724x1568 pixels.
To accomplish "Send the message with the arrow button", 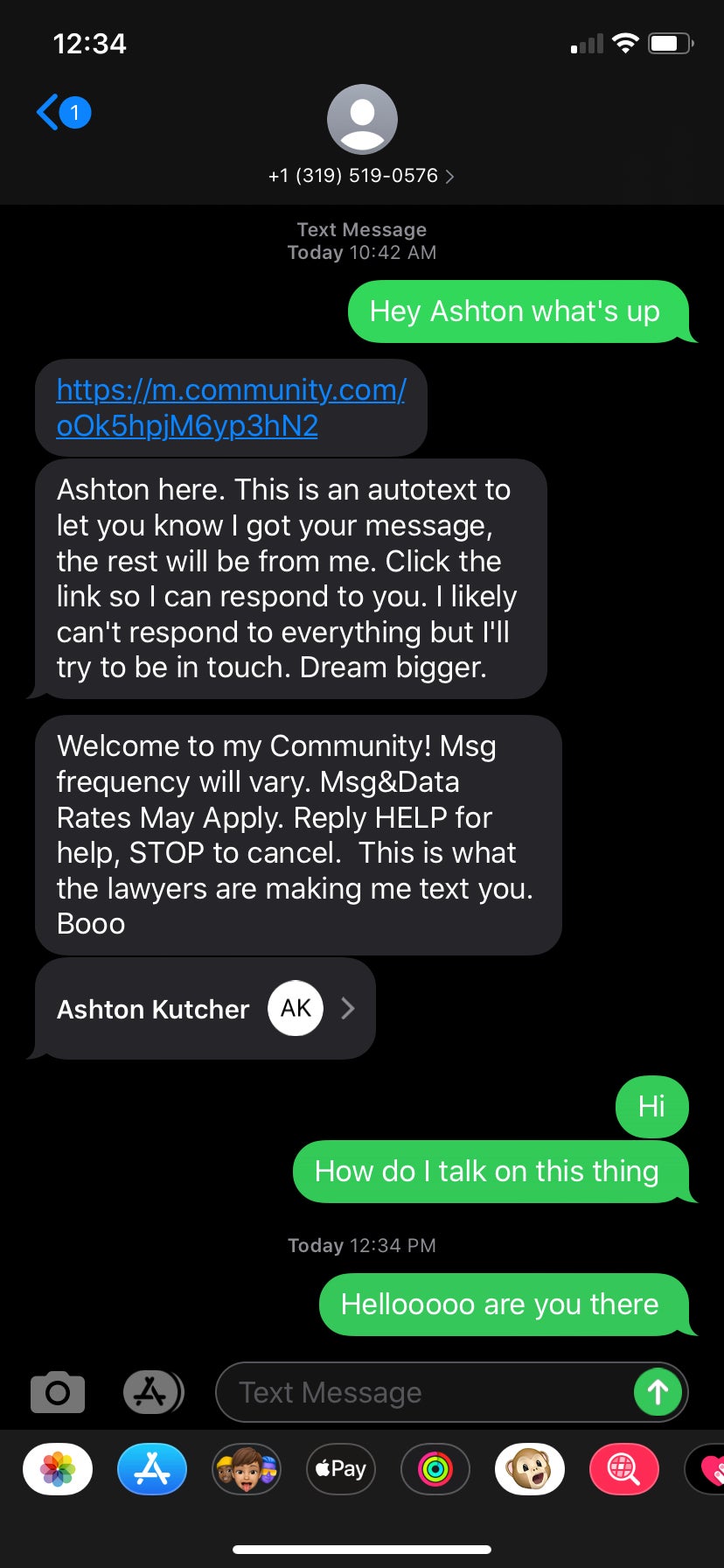I will [658, 1392].
